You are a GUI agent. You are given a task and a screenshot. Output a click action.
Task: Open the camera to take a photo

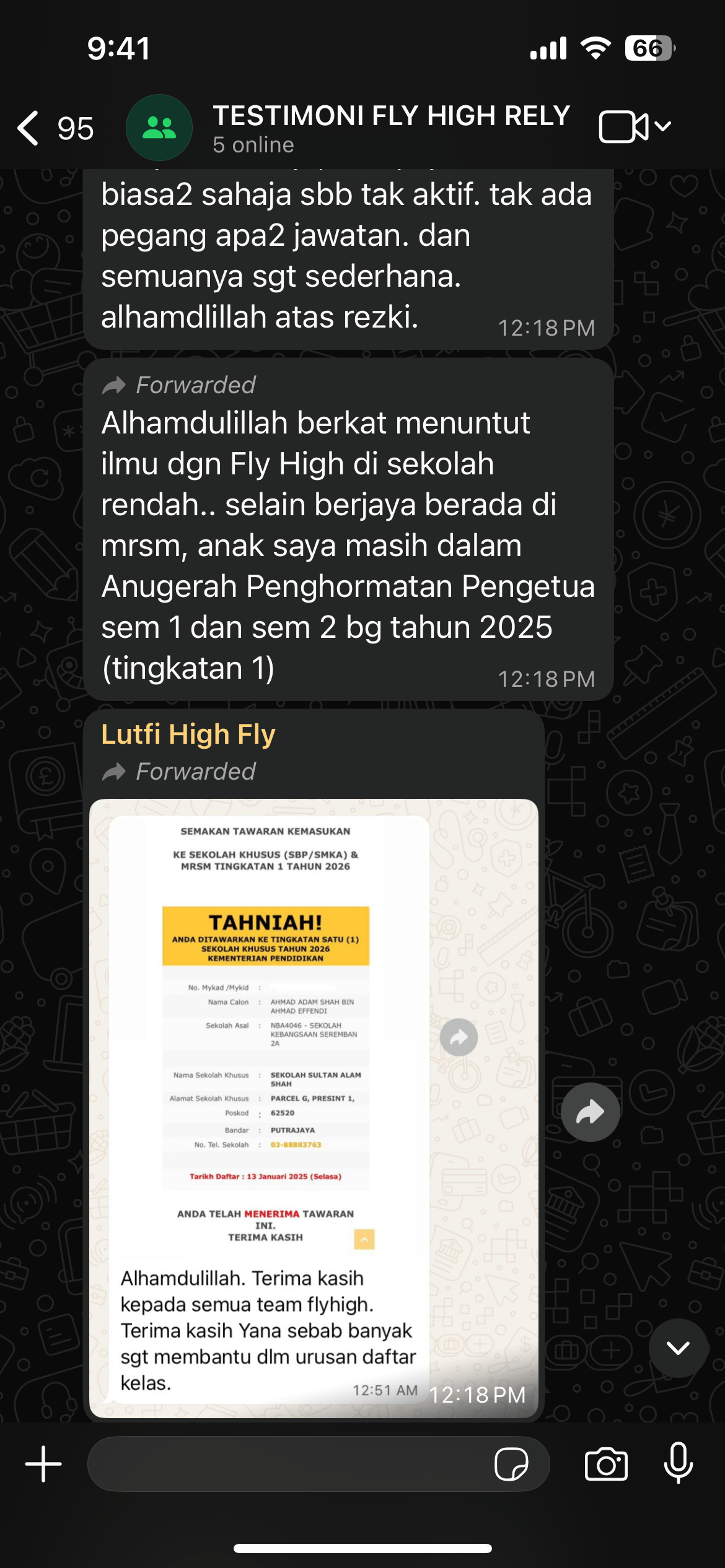coord(606,1464)
